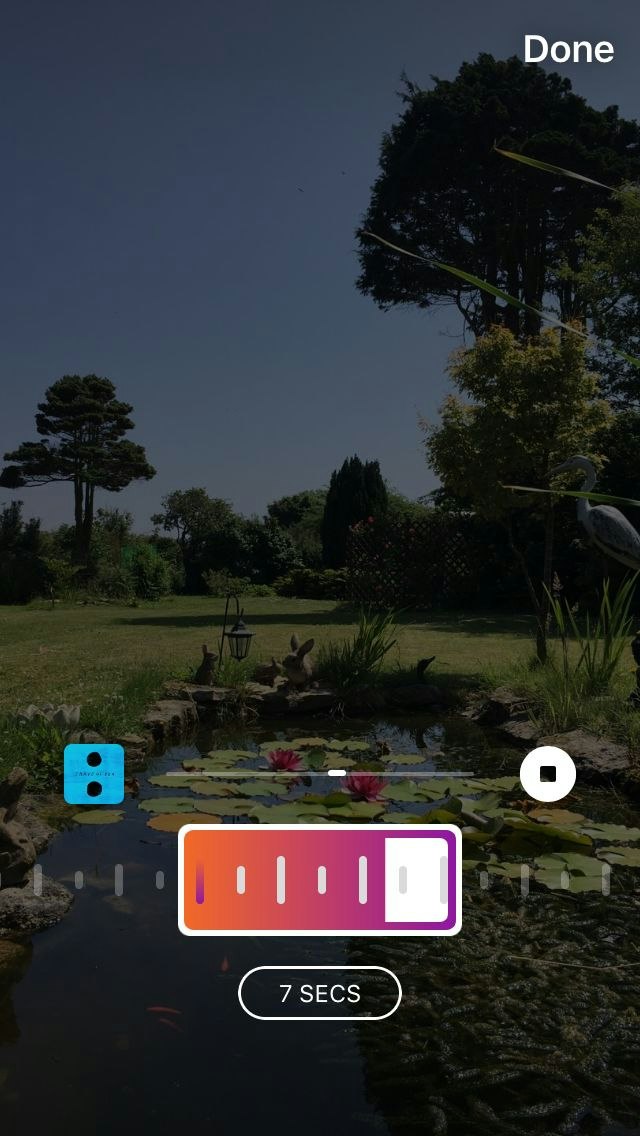This screenshot has height=1136, width=640.
Task: Tap the gradient clip selector on the waveform
Action: click(x=319, y=880)
